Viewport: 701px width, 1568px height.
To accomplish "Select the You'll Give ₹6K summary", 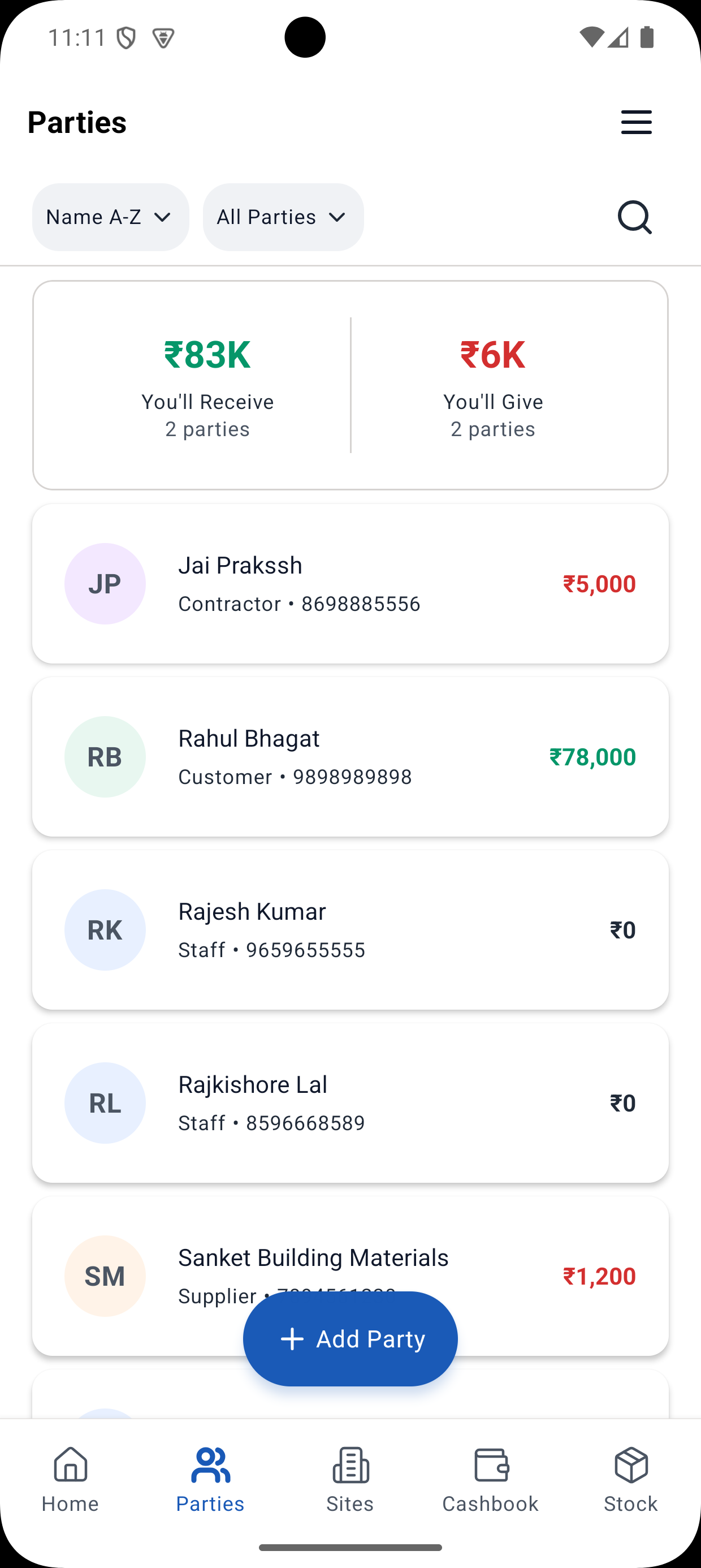I will [x=492, y=384].
